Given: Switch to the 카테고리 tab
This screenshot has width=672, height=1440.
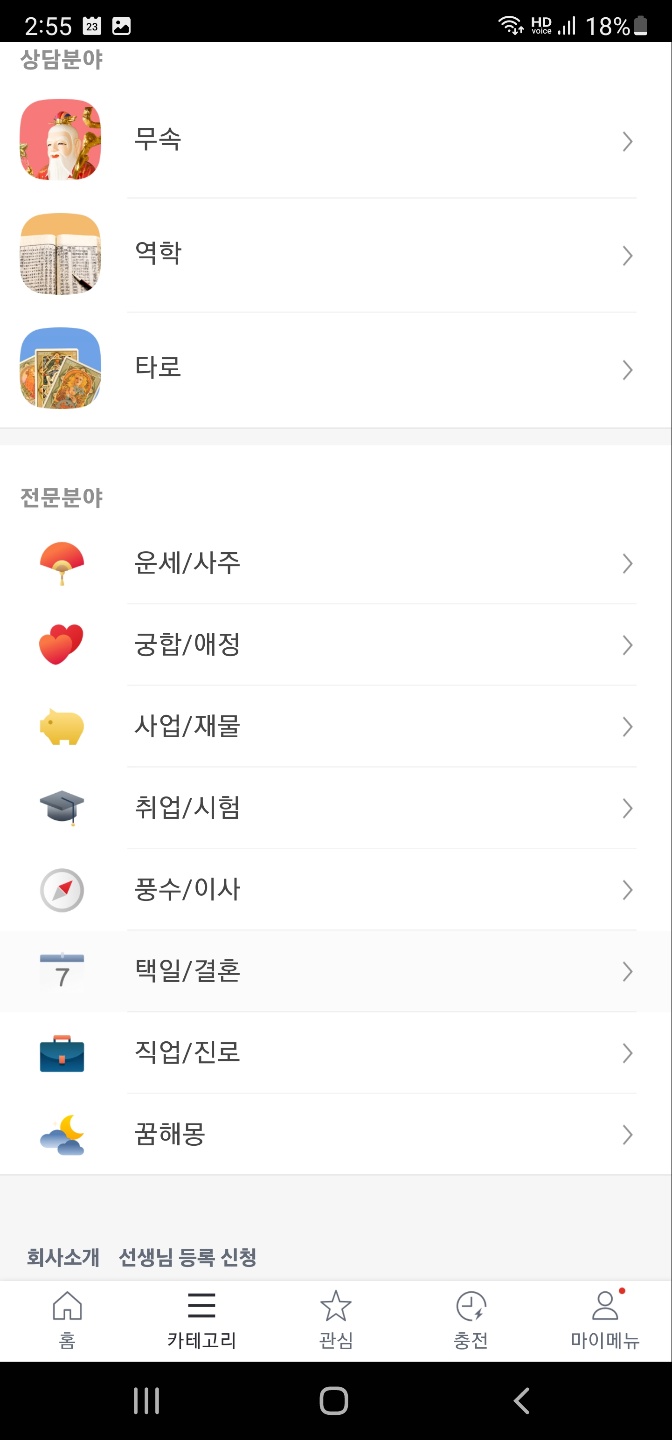Looking at the screenshot, I should pyautogui.click(x=201, y=1320).
